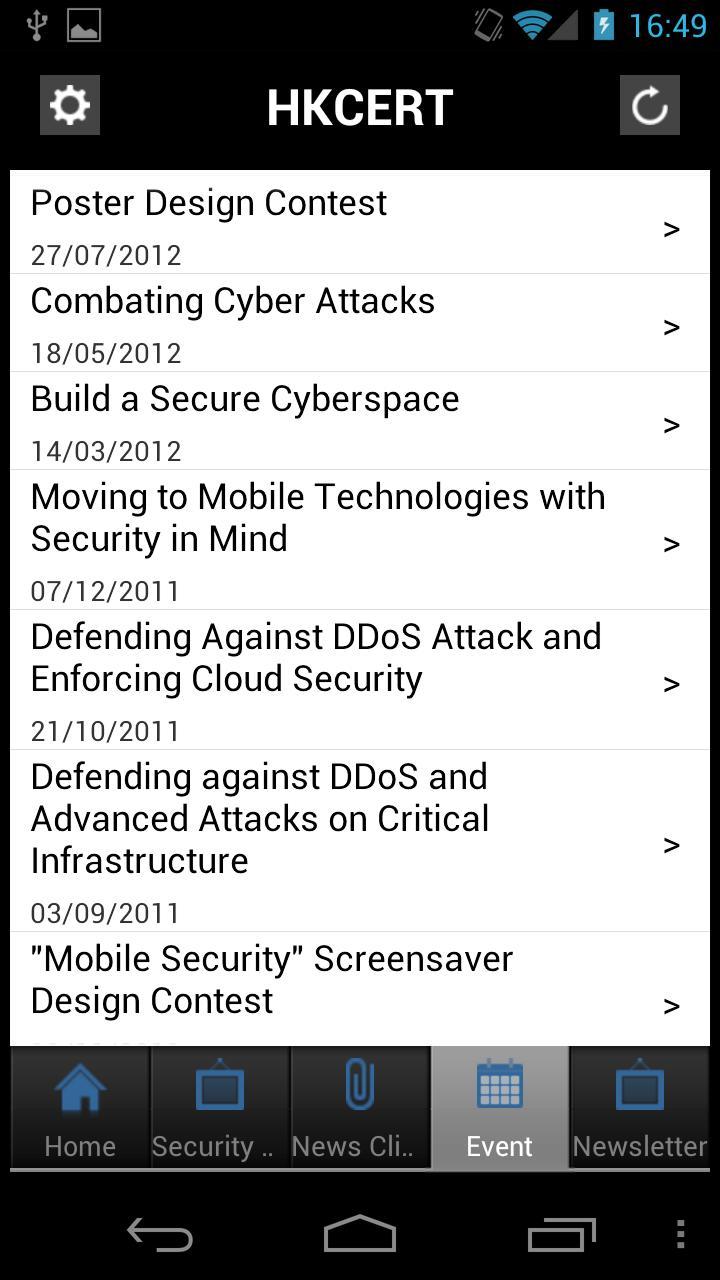Open the system overflow menu dots
The image size is (720, 1280).
pyautogui.click(x=681, y=1235)
